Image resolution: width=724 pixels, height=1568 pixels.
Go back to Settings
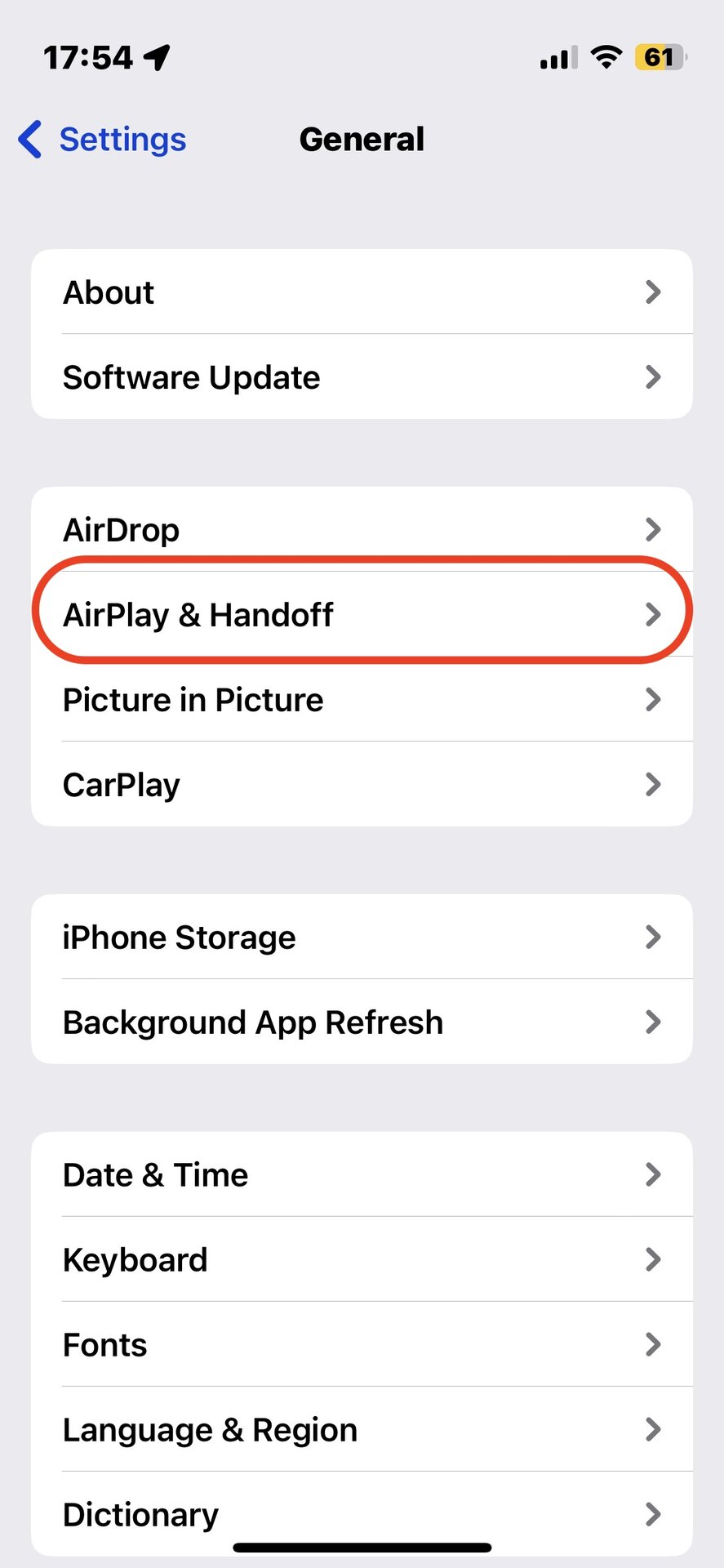click(103, 140)
